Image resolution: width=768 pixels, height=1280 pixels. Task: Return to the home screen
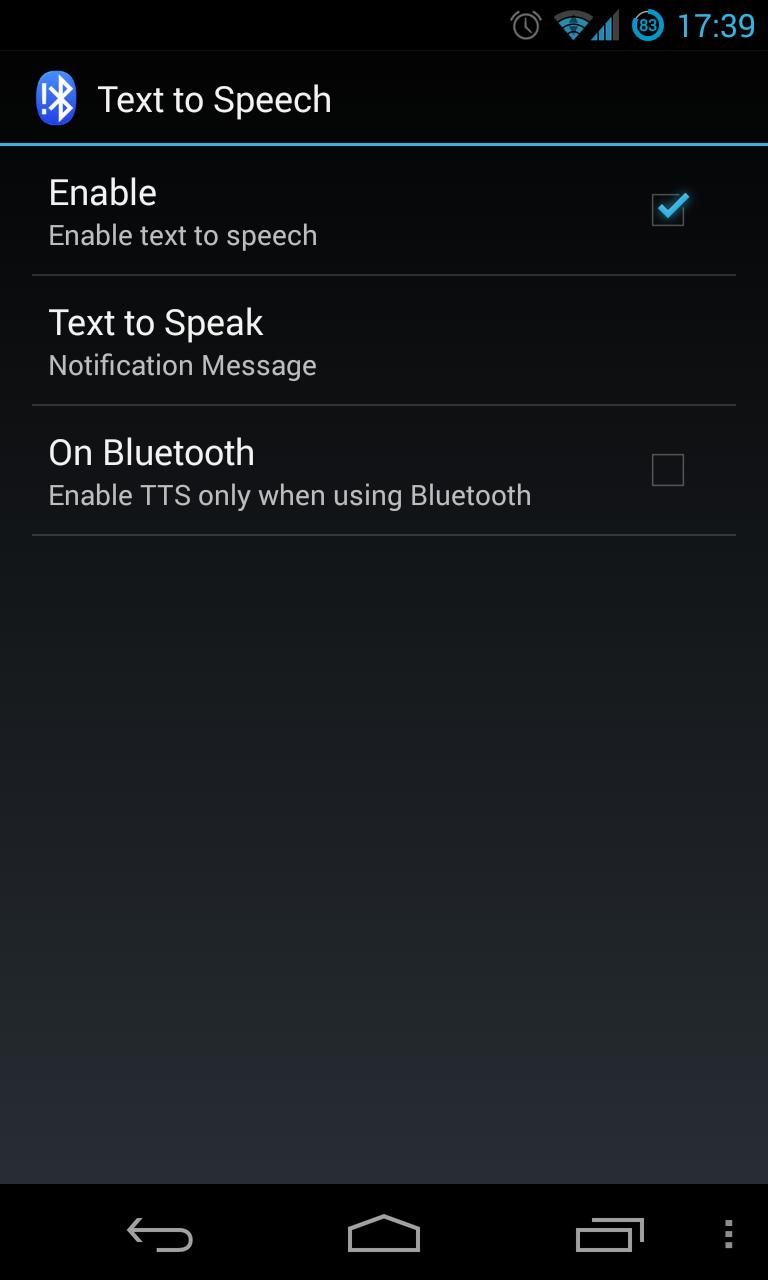click(x=384, y=1235)
